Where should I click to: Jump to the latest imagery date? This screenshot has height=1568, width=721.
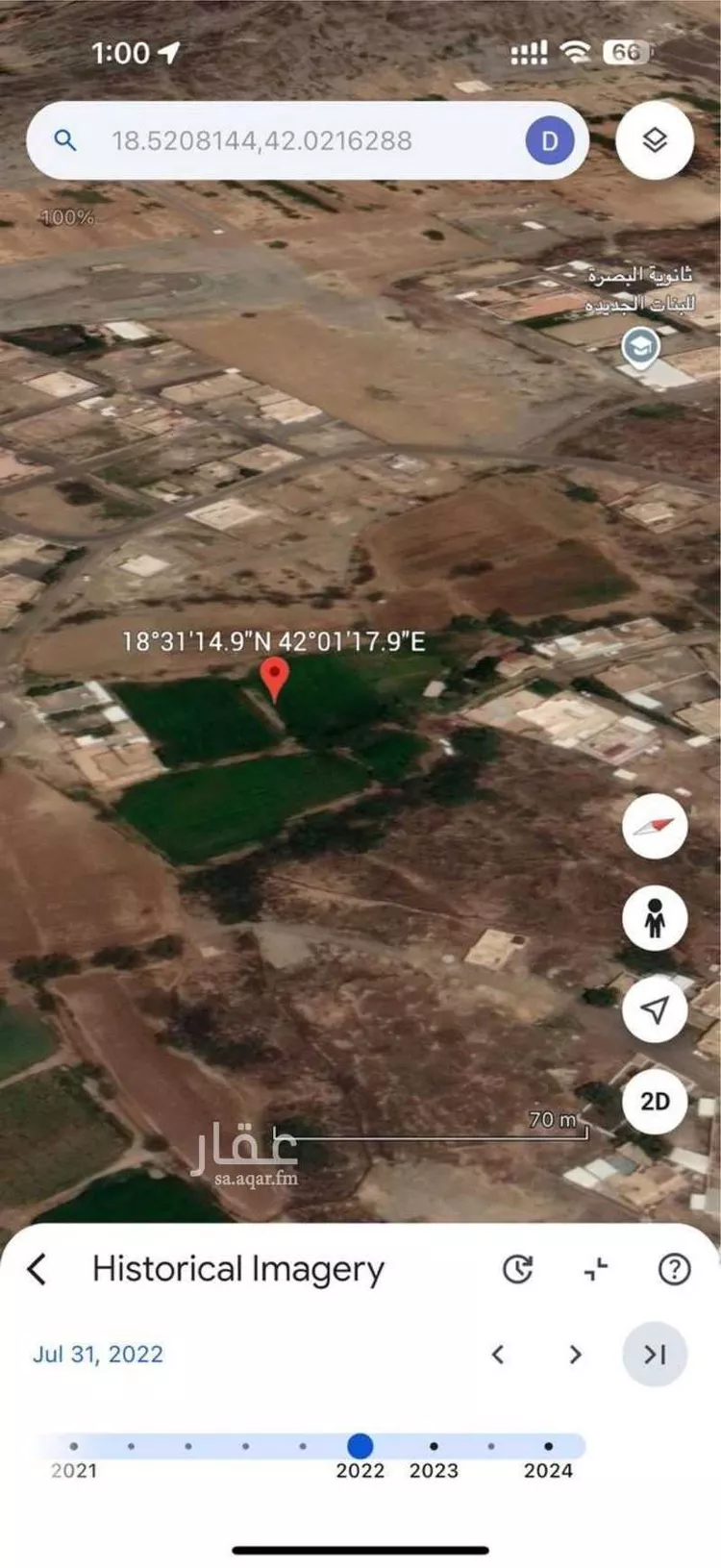[x=655, y=1355]
